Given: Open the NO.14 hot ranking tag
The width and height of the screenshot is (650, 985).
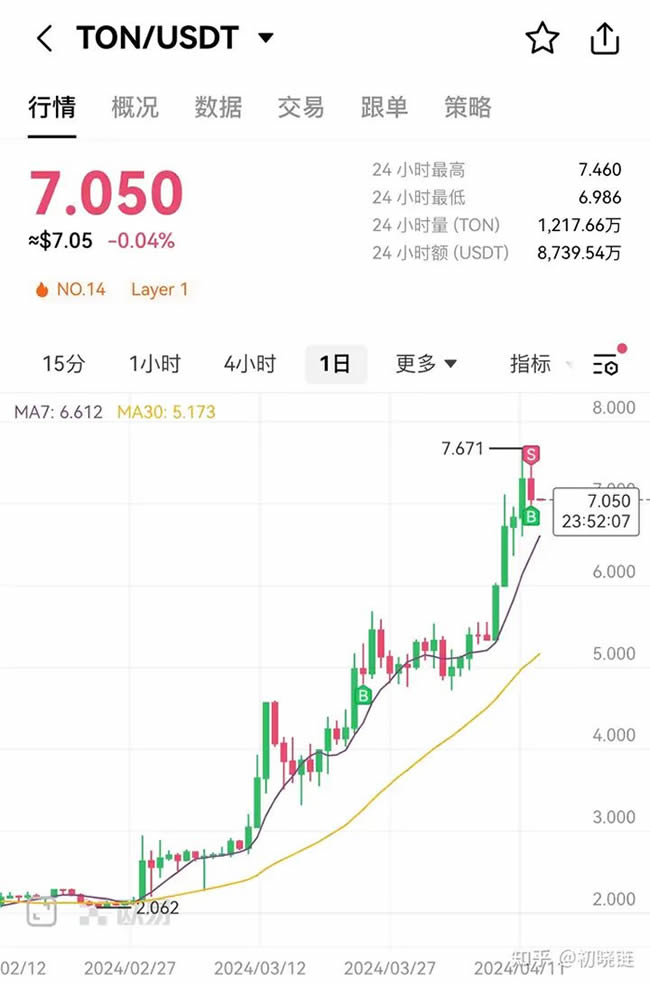Looking at the screenshot, I should [x=70, y=290].
